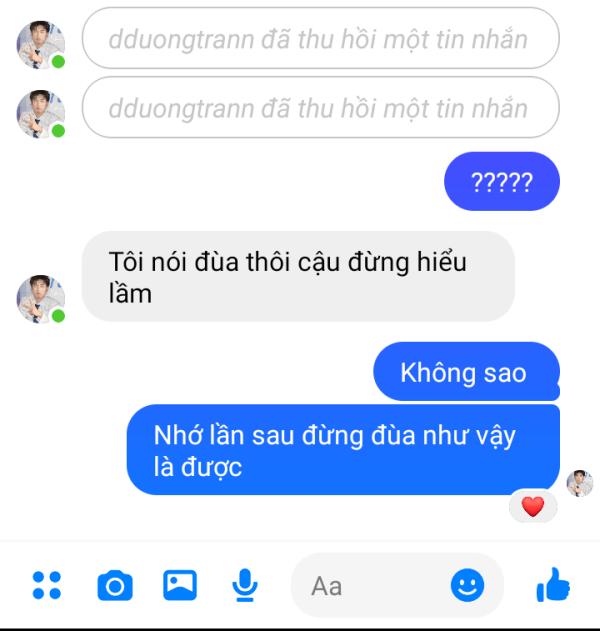
Task: Send a thumbs-up like
Action: [x=552, y=585]
